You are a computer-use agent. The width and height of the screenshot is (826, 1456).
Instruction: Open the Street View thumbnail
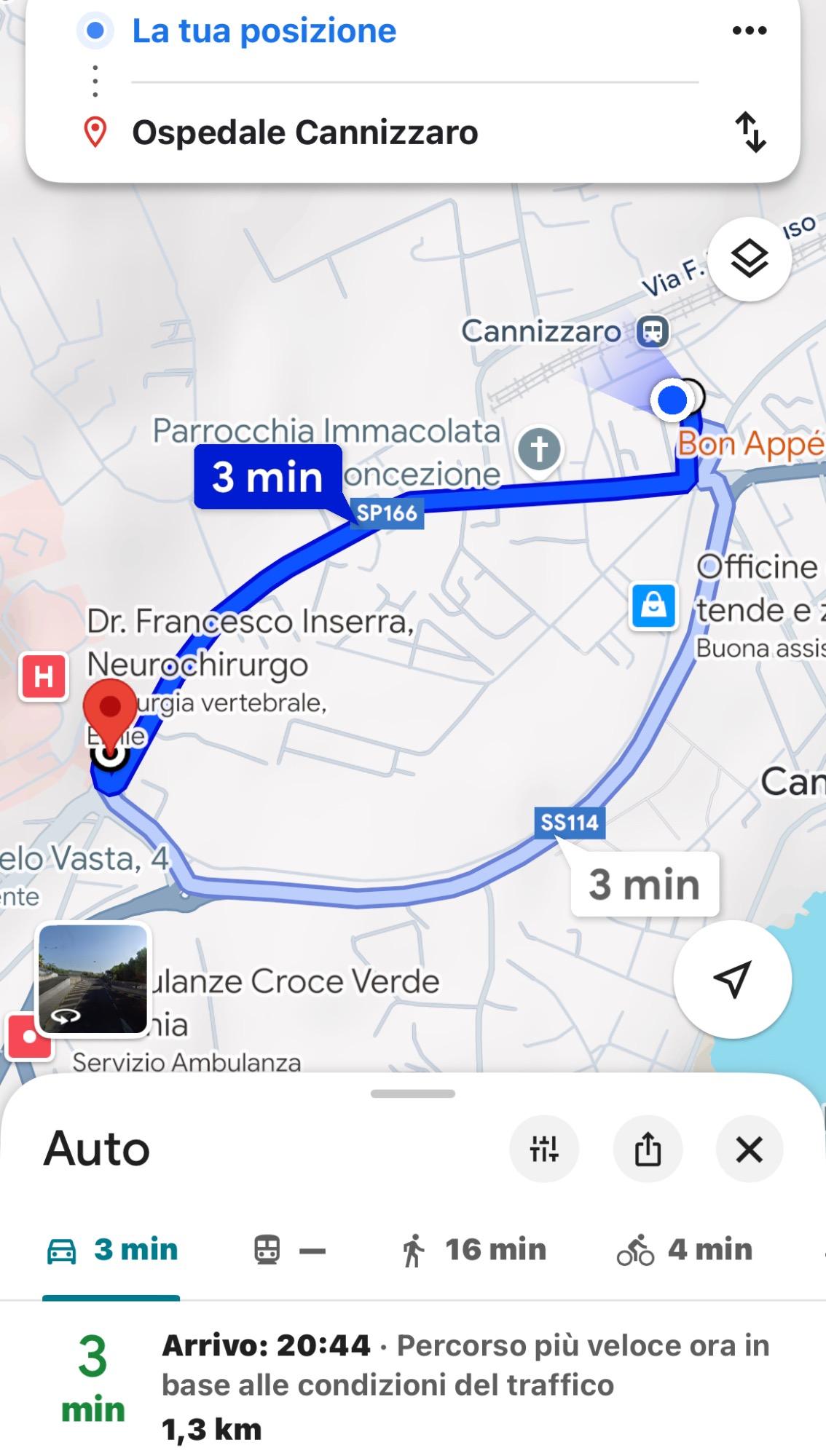(x=93, y=978)
